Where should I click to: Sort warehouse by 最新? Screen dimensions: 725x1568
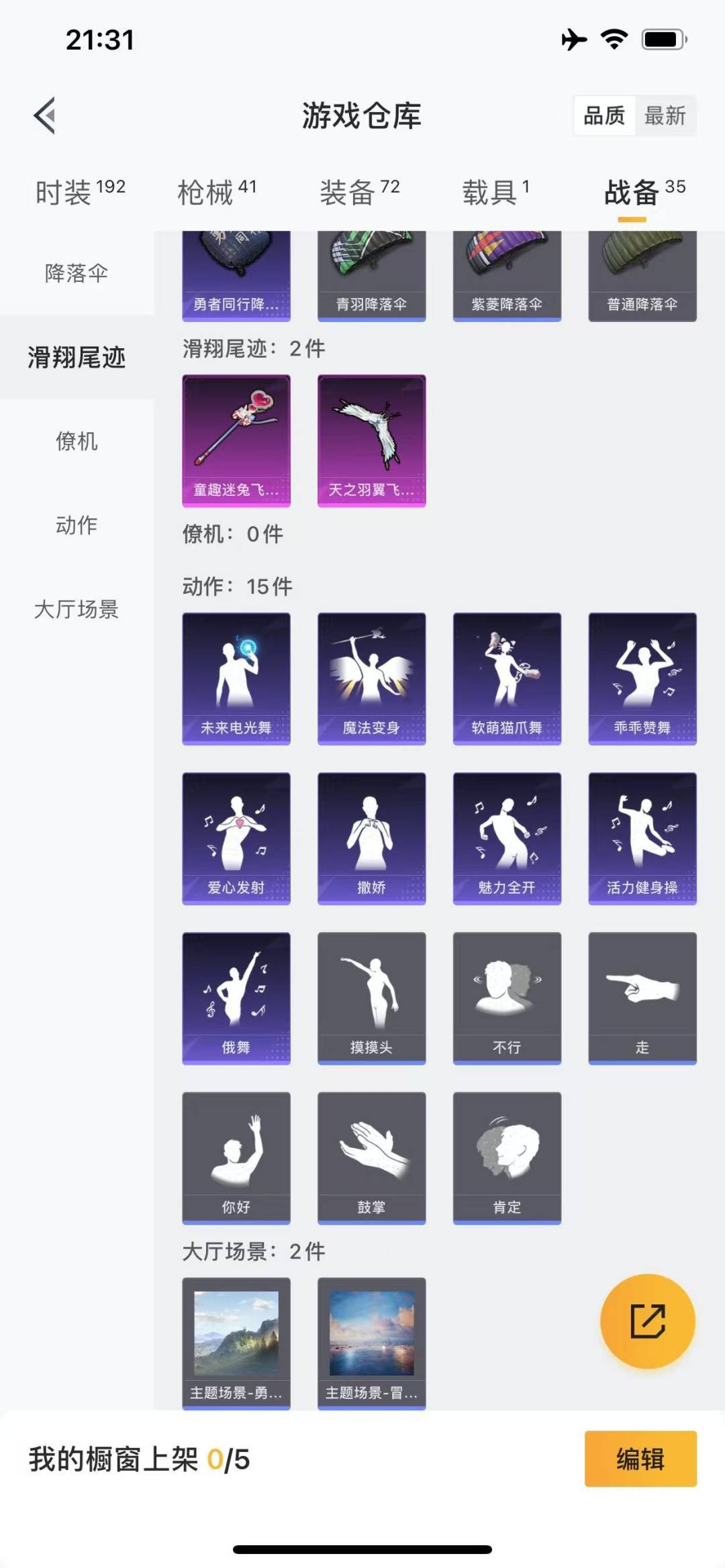click(665, 115)
